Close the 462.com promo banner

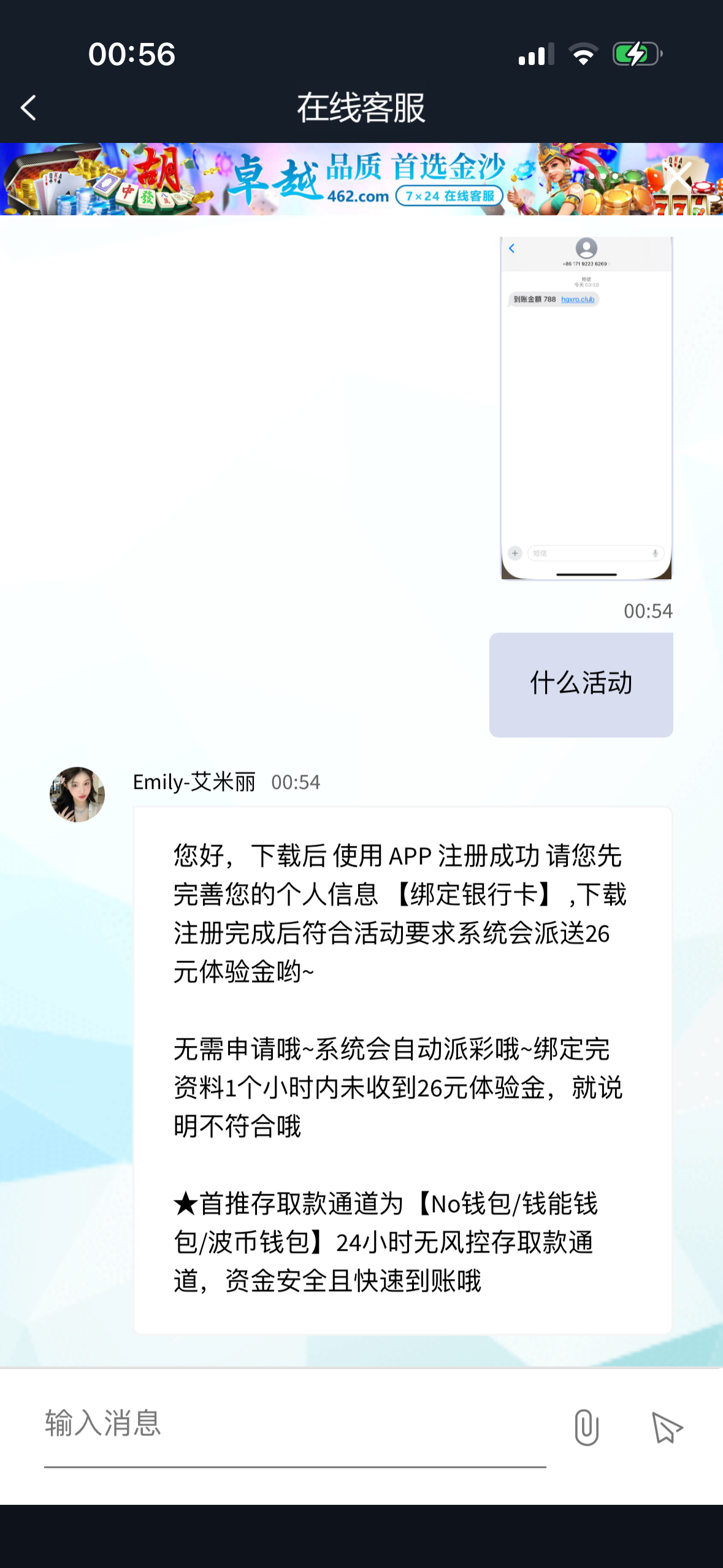678,177
